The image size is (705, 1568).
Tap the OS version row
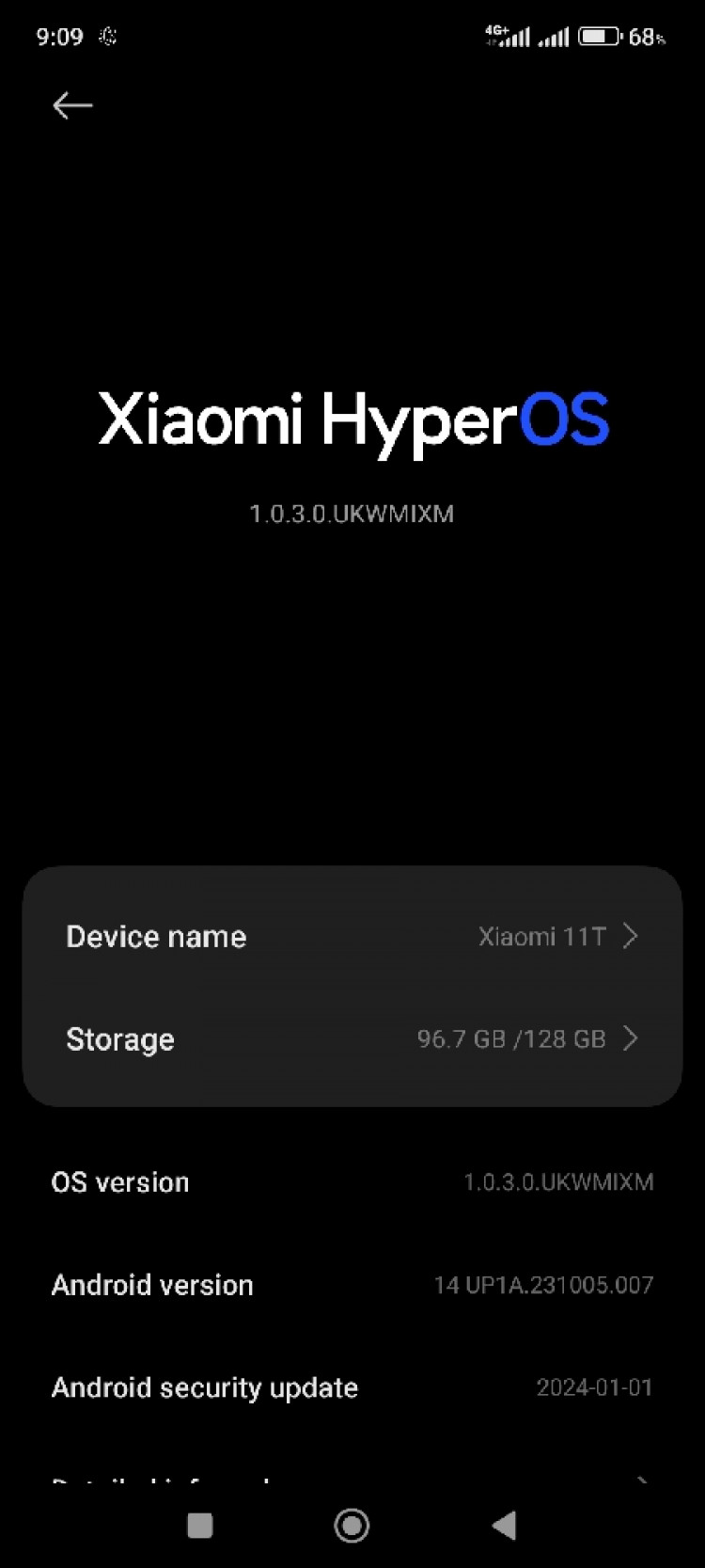(352, 1182)
